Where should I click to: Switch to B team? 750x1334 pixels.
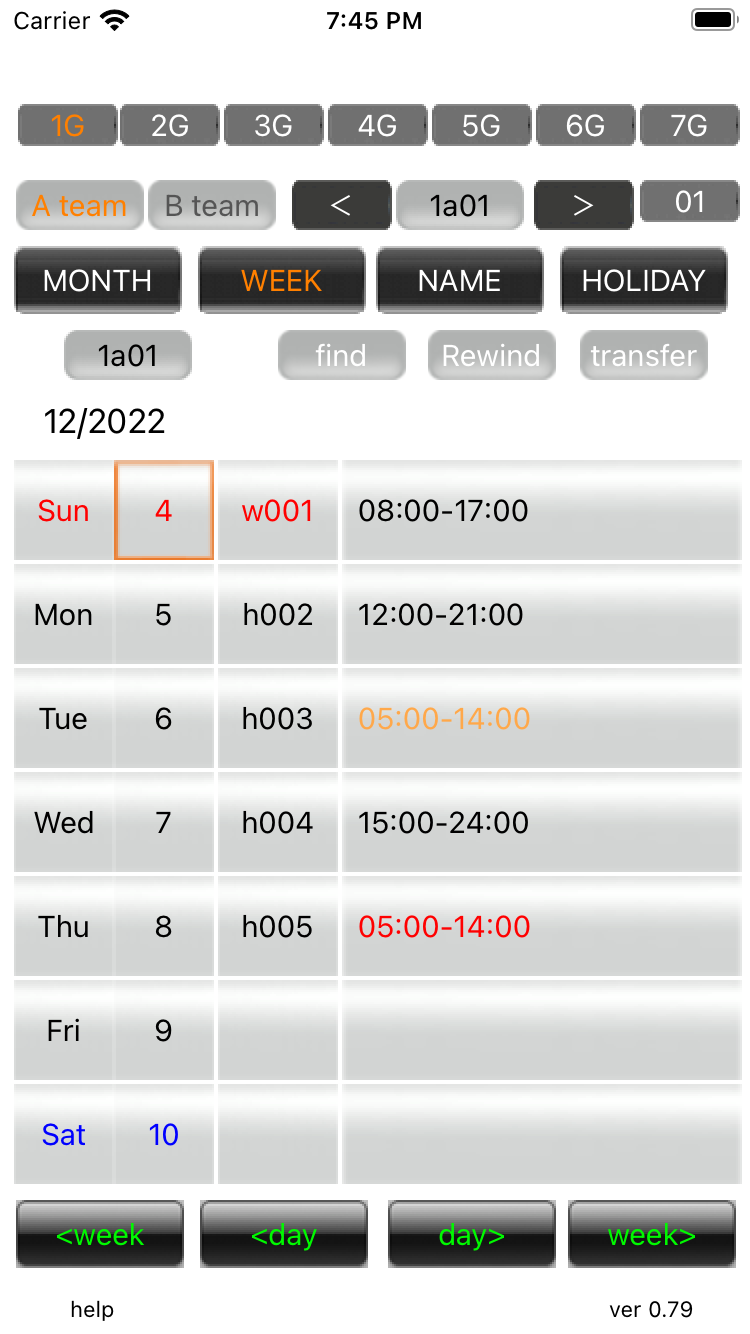tap(212, 206)
